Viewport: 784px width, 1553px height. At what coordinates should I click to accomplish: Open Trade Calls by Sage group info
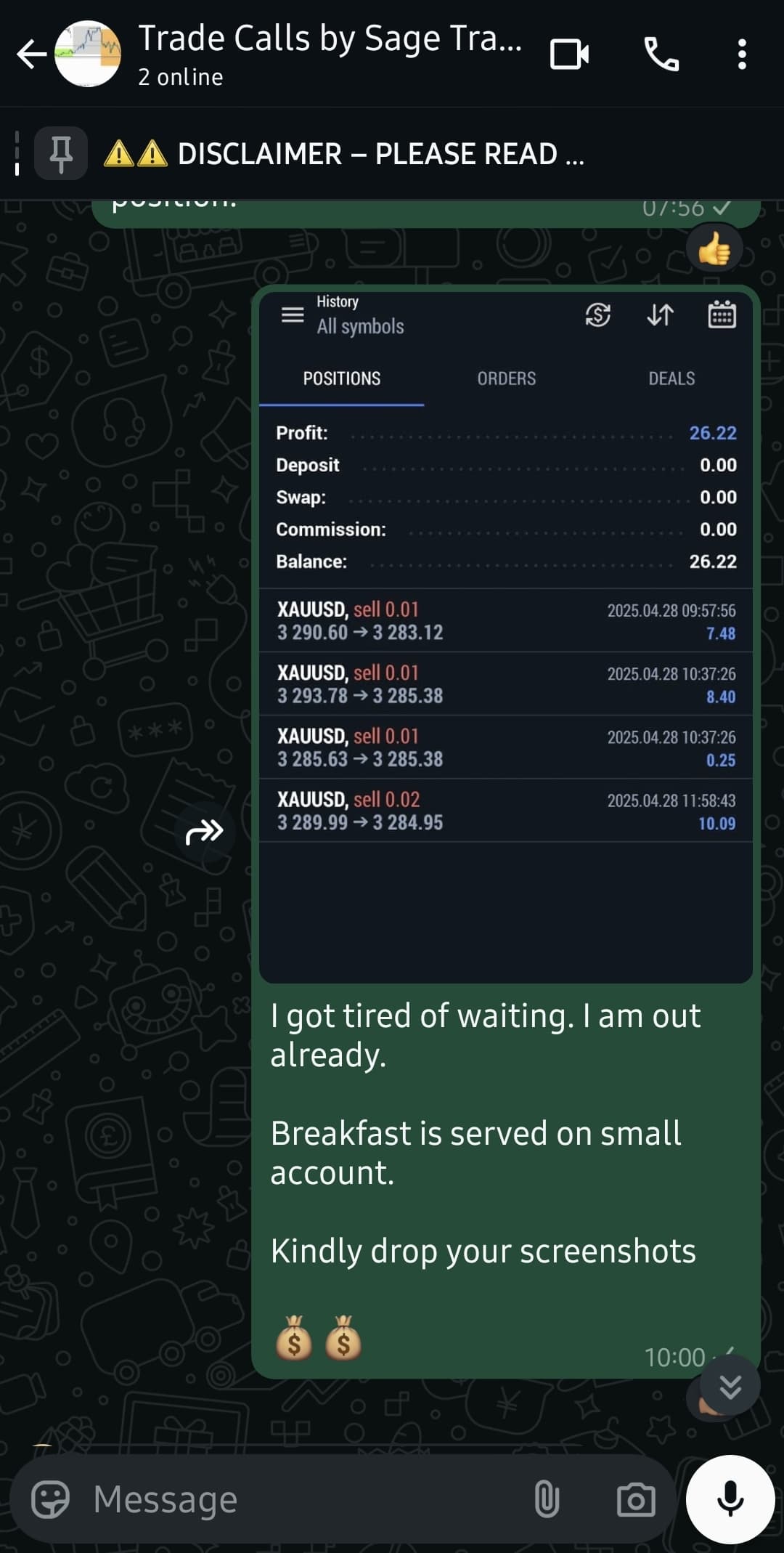tap(330, 54)
